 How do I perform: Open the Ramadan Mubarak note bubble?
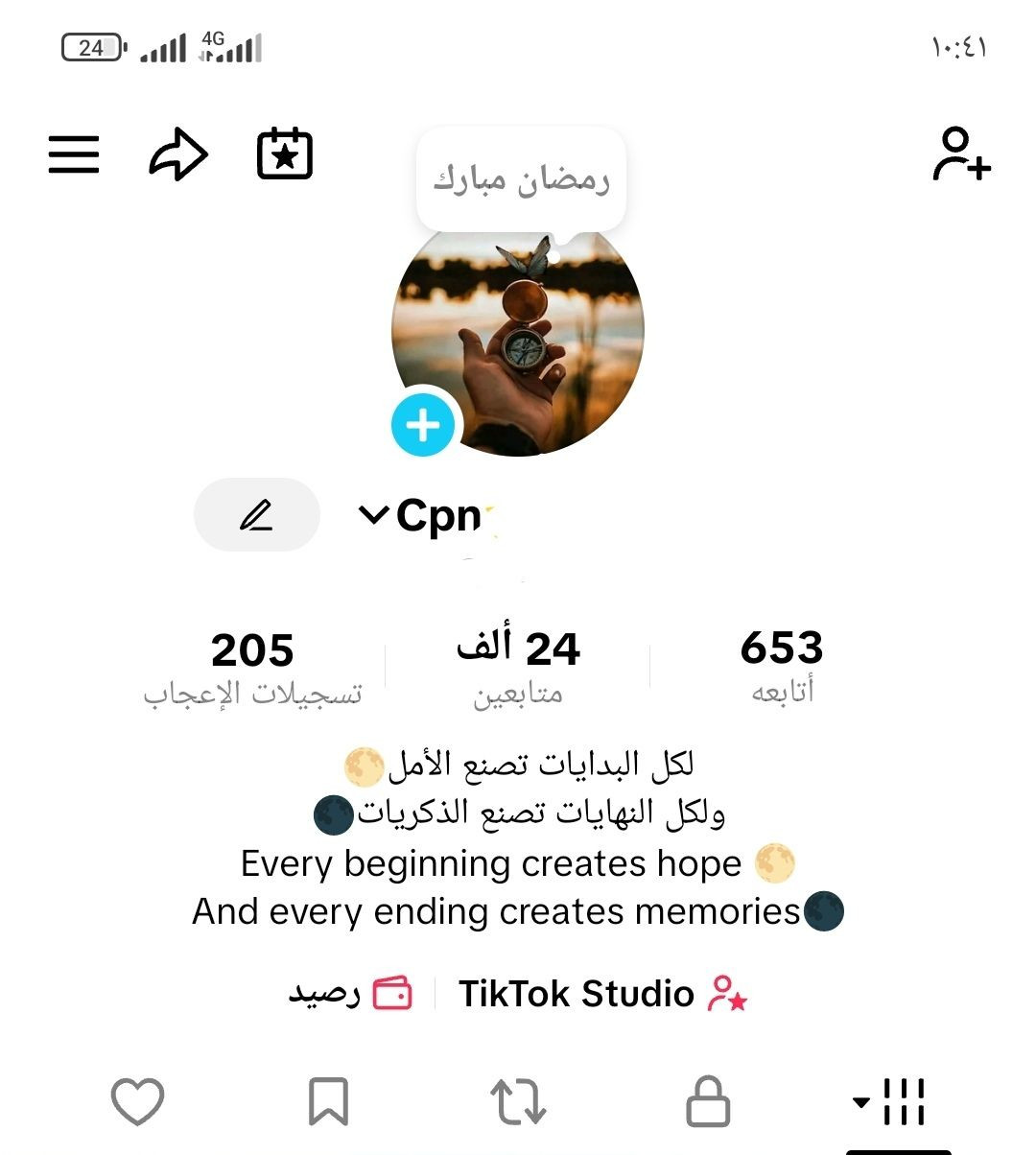521,179
